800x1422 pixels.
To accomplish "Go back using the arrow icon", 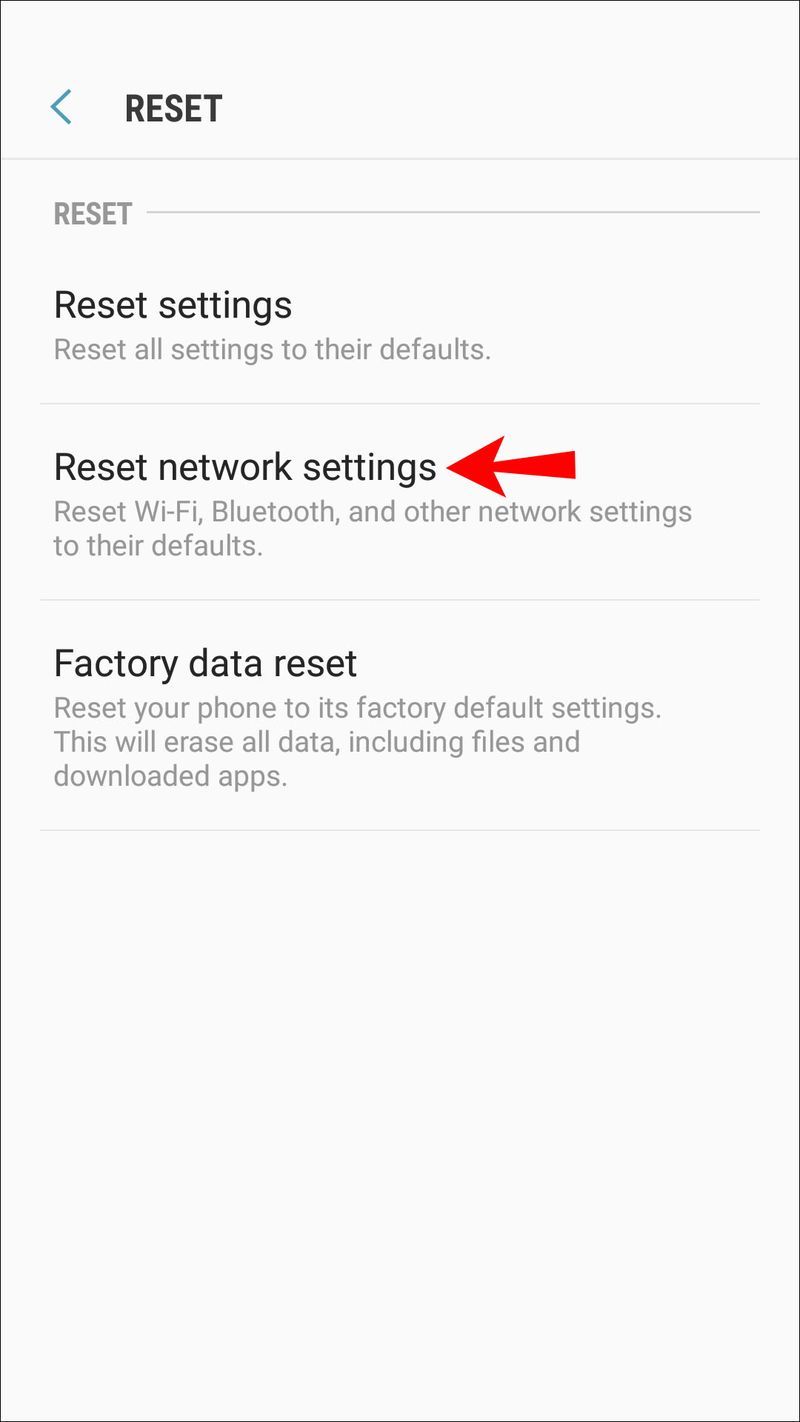I will (x=61, y=108).
